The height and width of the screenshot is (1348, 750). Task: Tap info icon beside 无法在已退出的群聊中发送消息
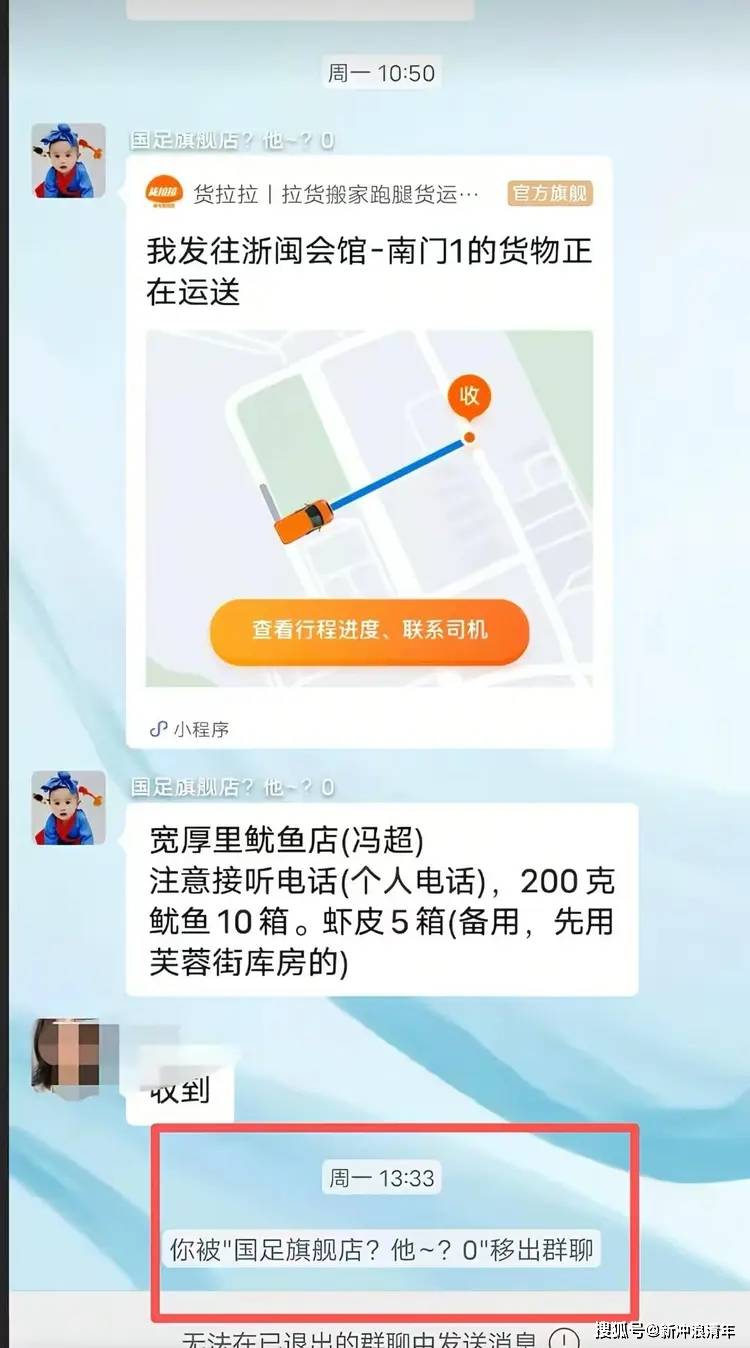(x=564, y=1339)
